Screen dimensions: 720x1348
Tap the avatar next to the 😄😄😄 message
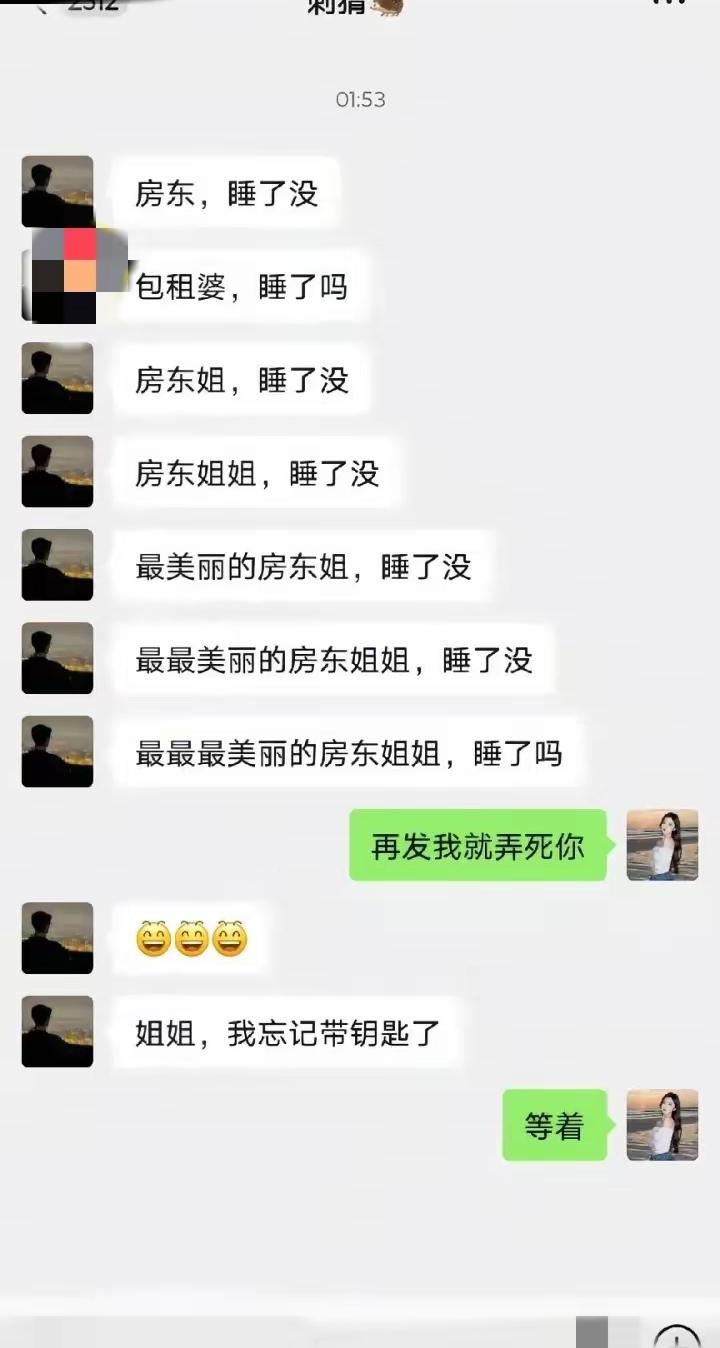(57, 937)
